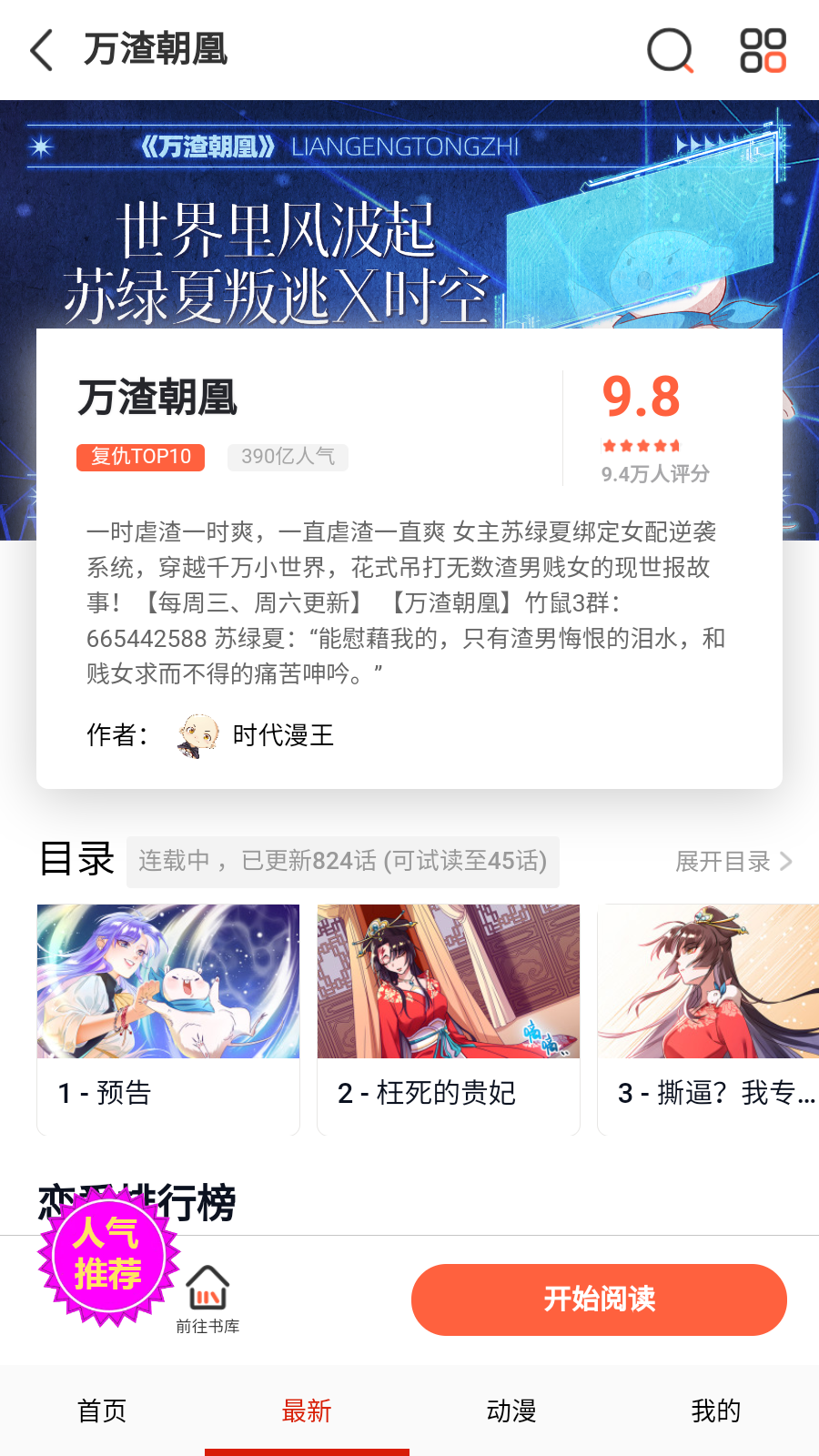Open chapter 2 - 枉死的贵妃
The image size is (819, 1456).
tap(448, 1019)
